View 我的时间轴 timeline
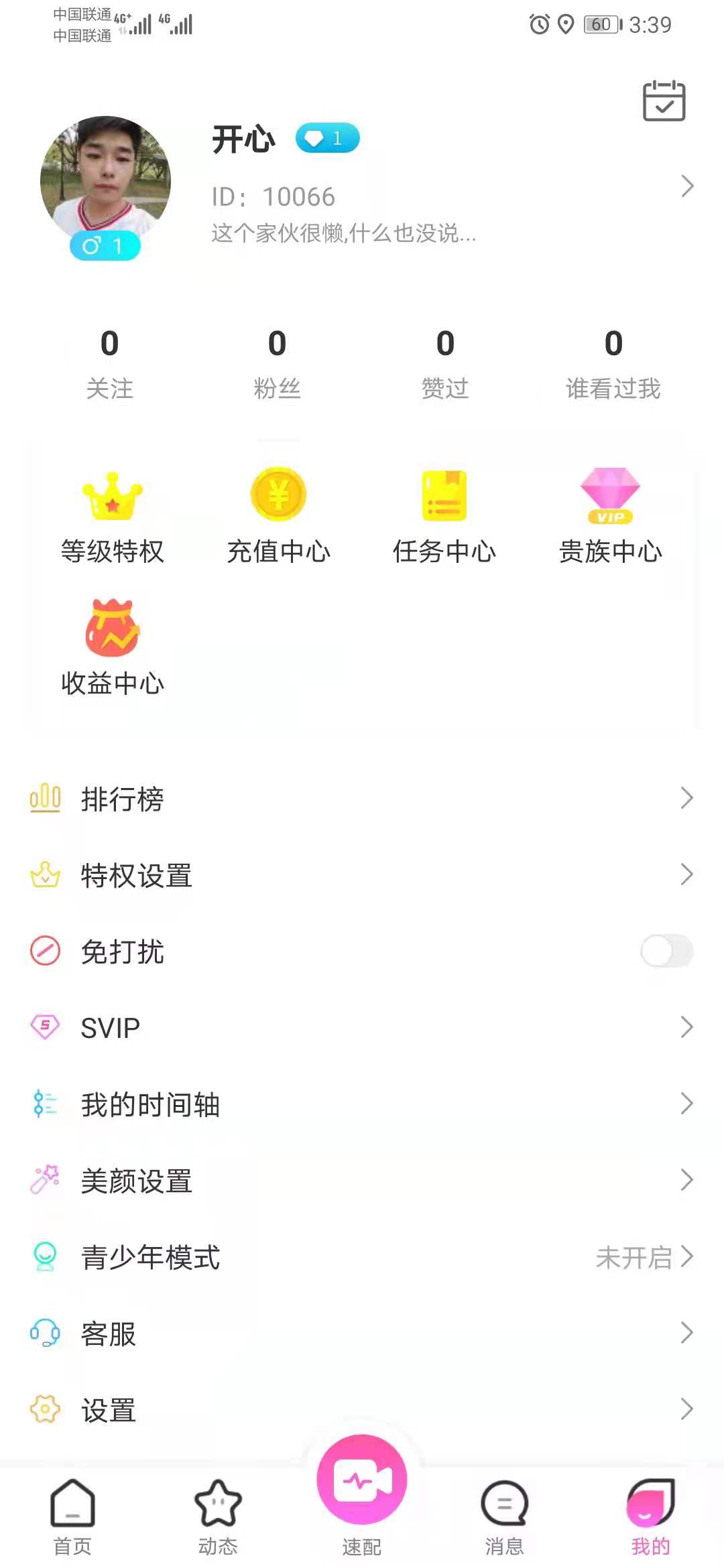Image resolution: width=724 pixels, height=1568 pixels. pos(362,1104)
